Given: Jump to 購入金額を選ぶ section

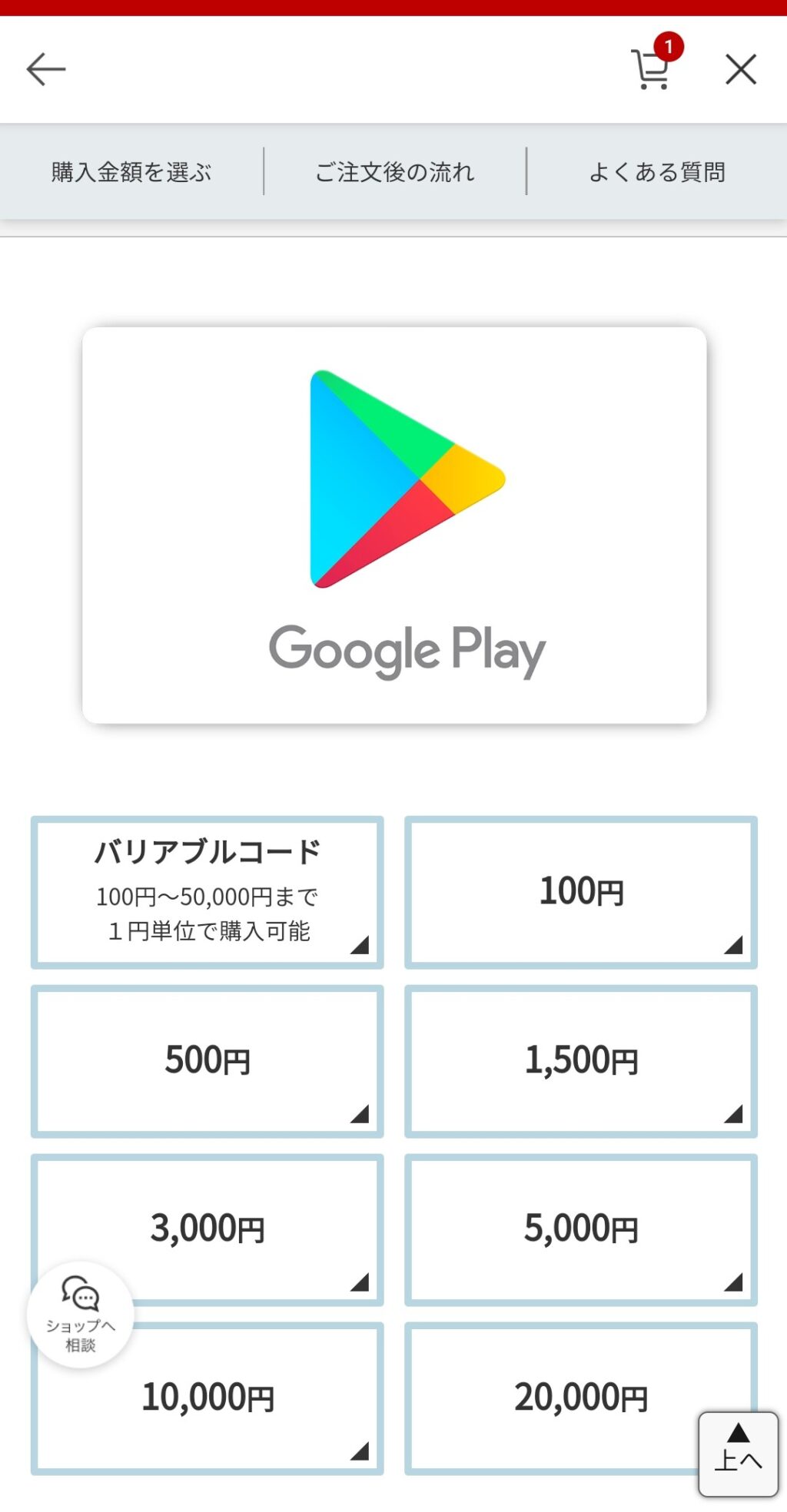Looking at the screenshot, I should pos(131,172).
